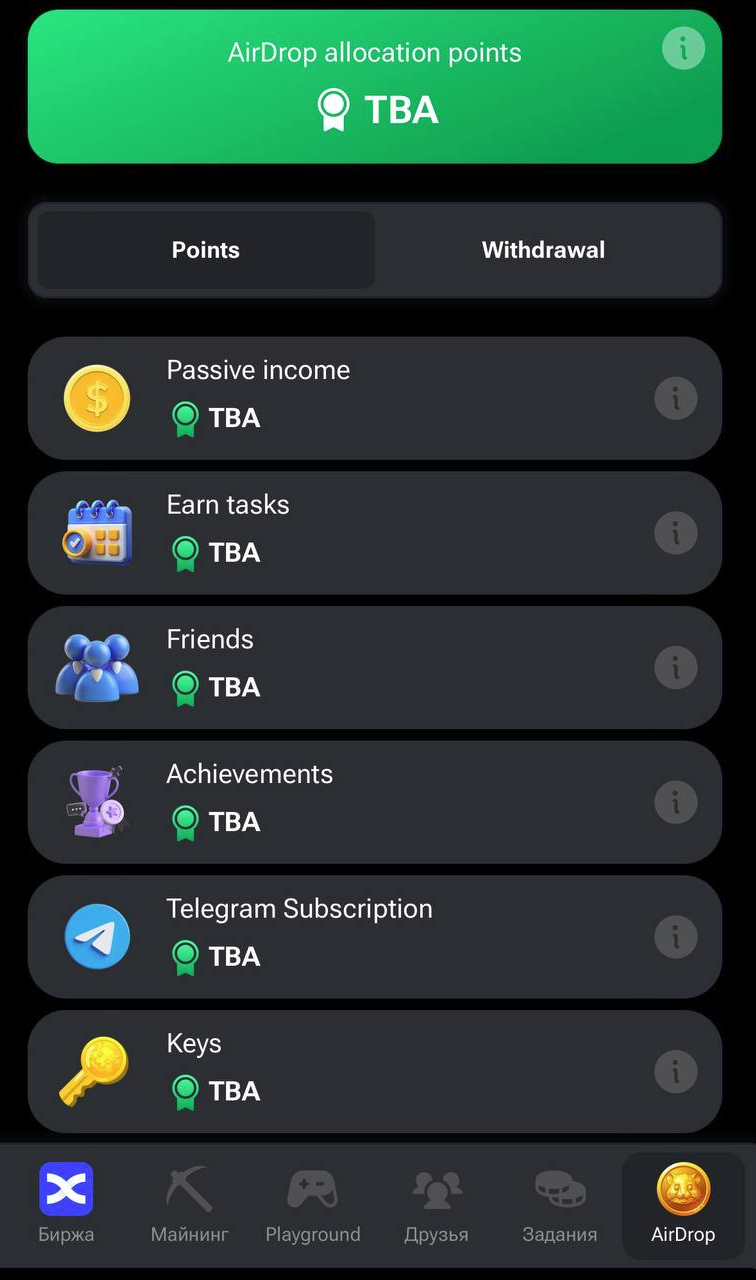Open info on AirDrop allocation points
This screenshot has width=756, height=1280.
pos(683,48)
